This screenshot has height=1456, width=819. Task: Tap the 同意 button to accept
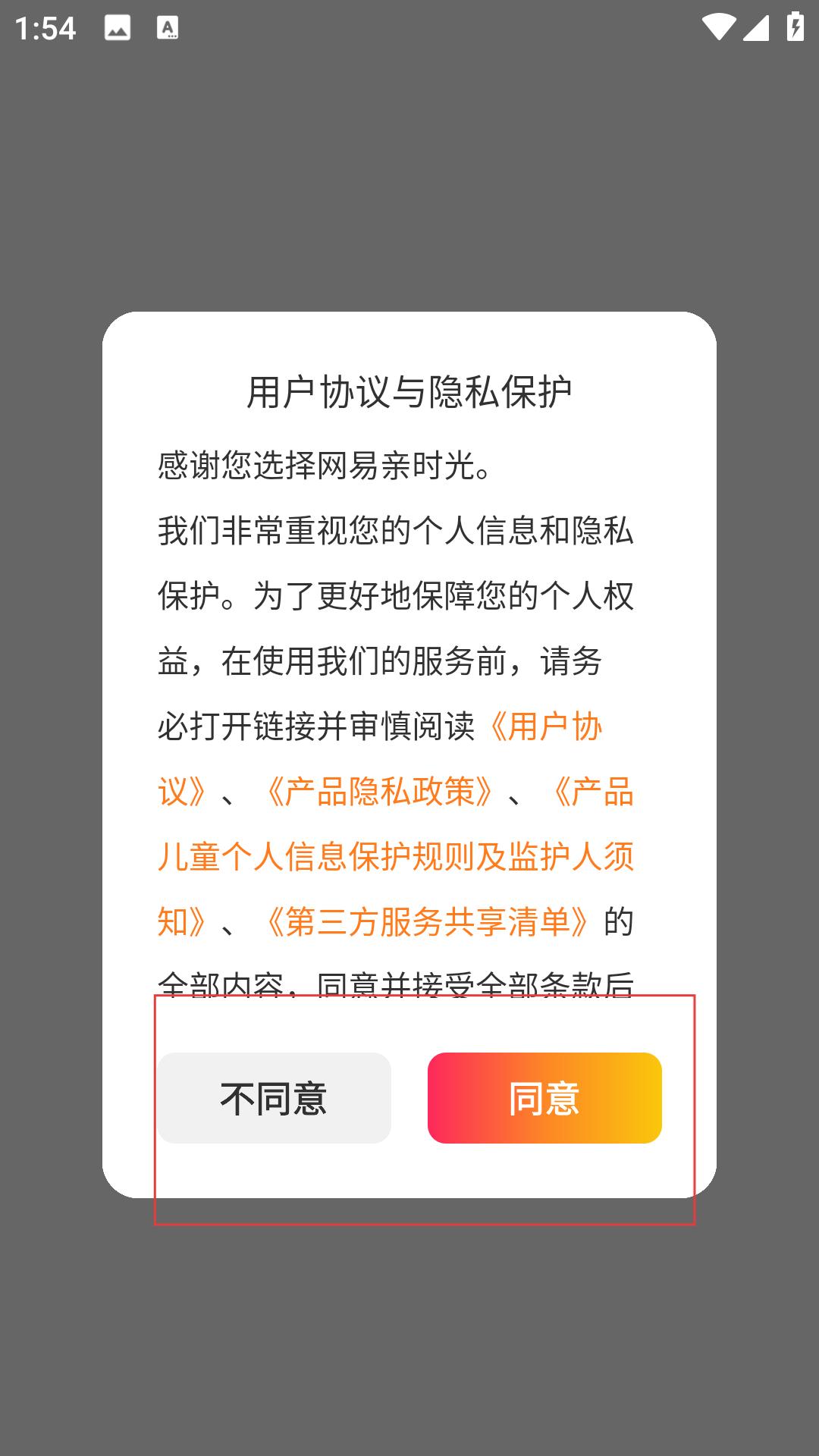pyautogui.click(x=544, y=1097)
